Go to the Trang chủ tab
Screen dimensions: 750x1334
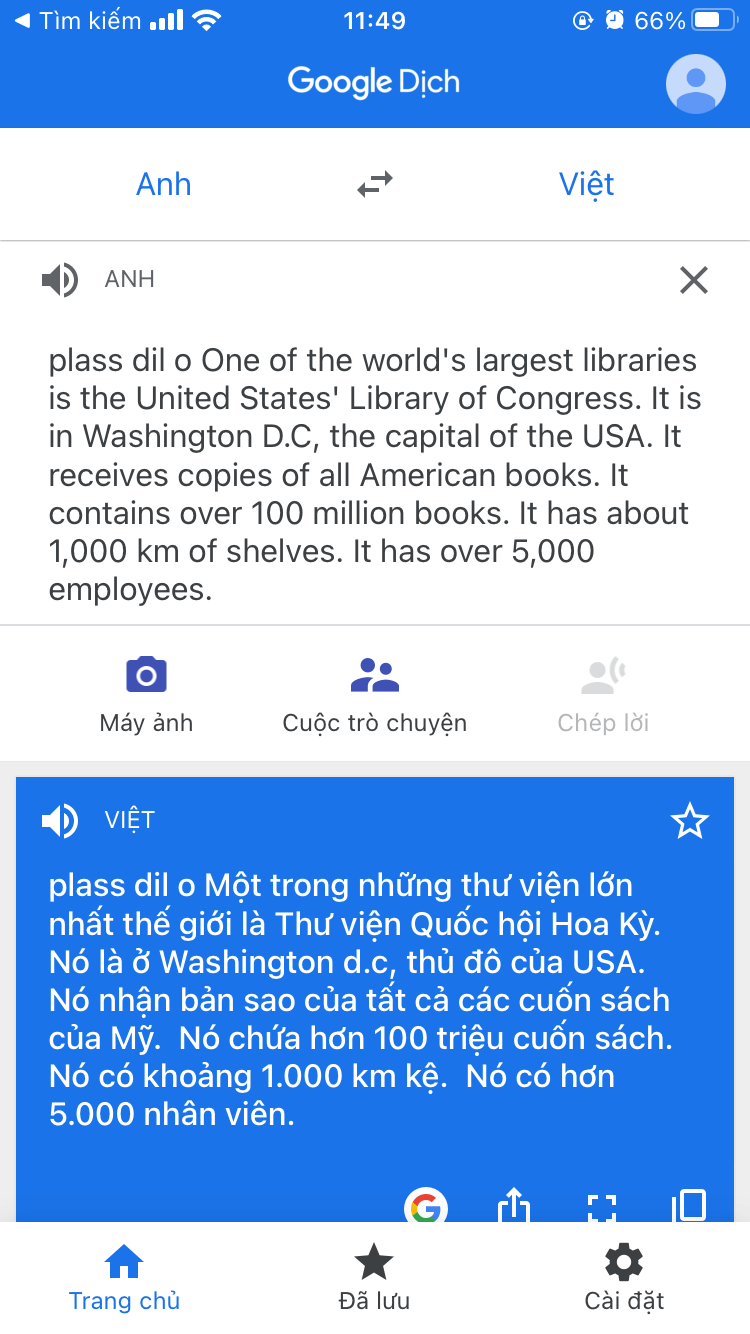click(124, 1278)
